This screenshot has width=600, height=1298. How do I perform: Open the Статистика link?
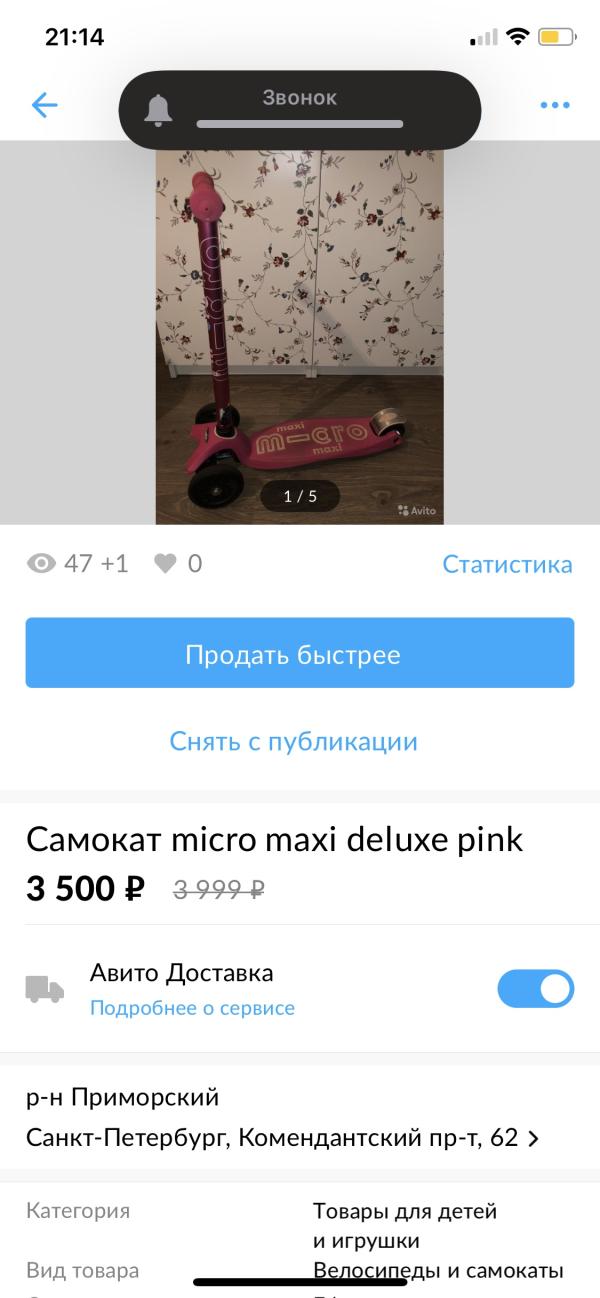tap(507, 564)
